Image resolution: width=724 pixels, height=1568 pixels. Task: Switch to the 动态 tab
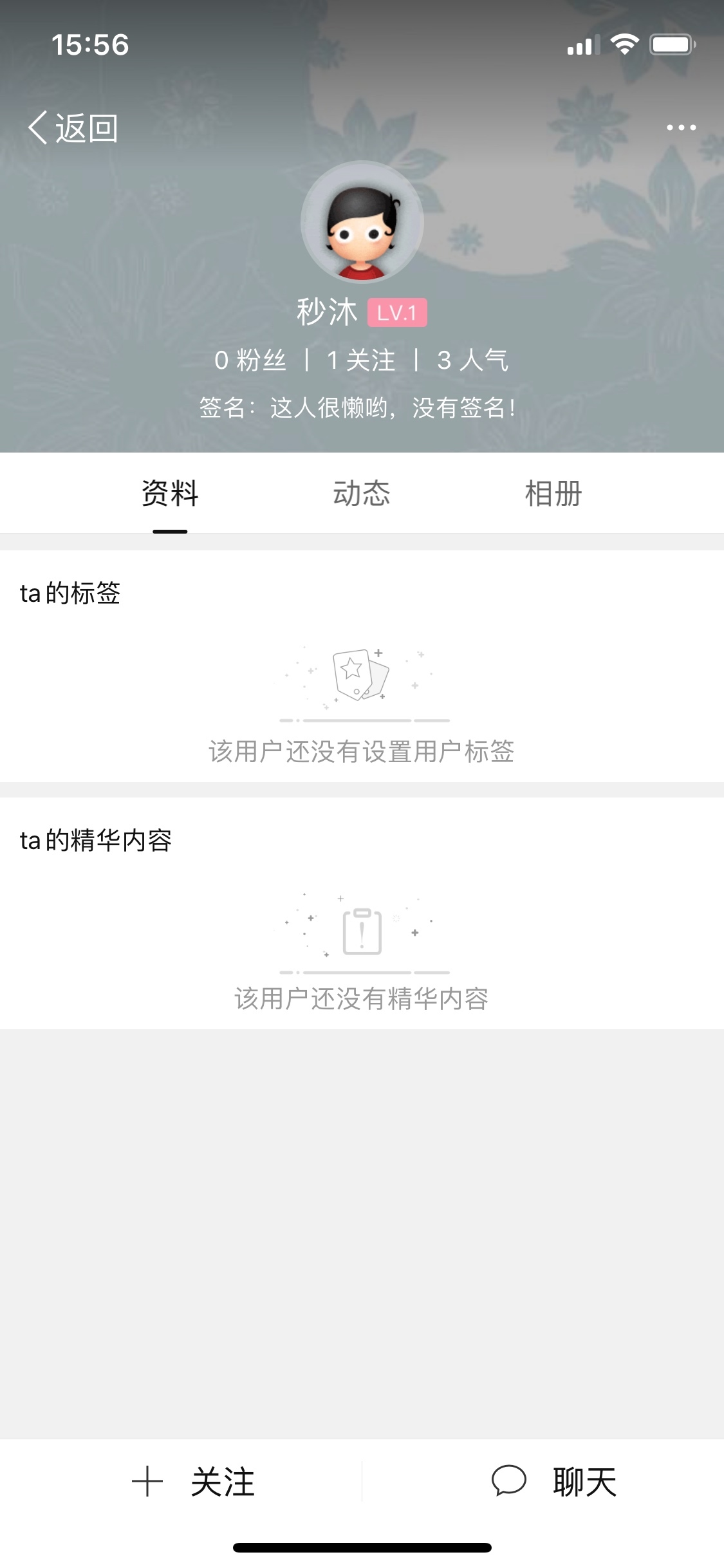(x=362, y=494)
